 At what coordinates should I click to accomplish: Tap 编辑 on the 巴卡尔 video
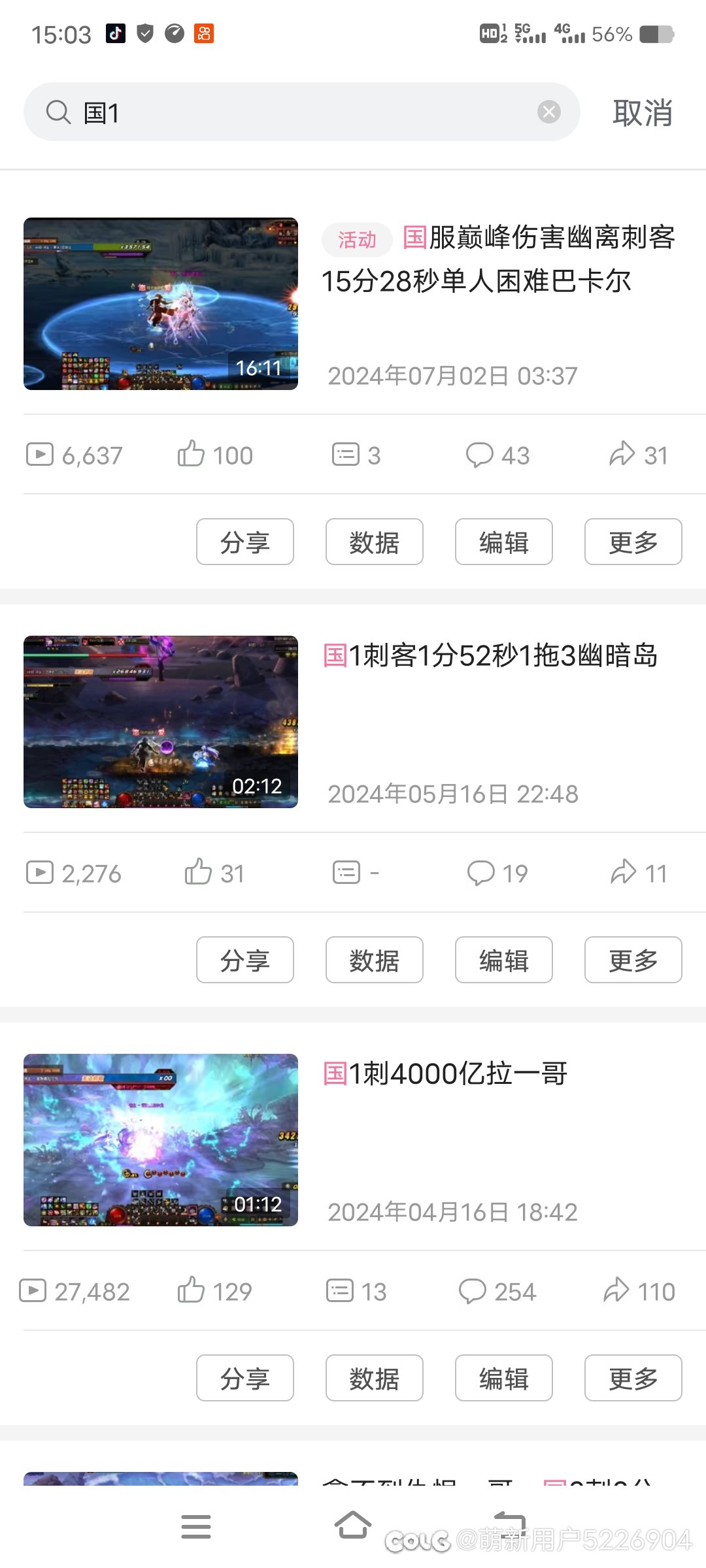coord(504,542)
